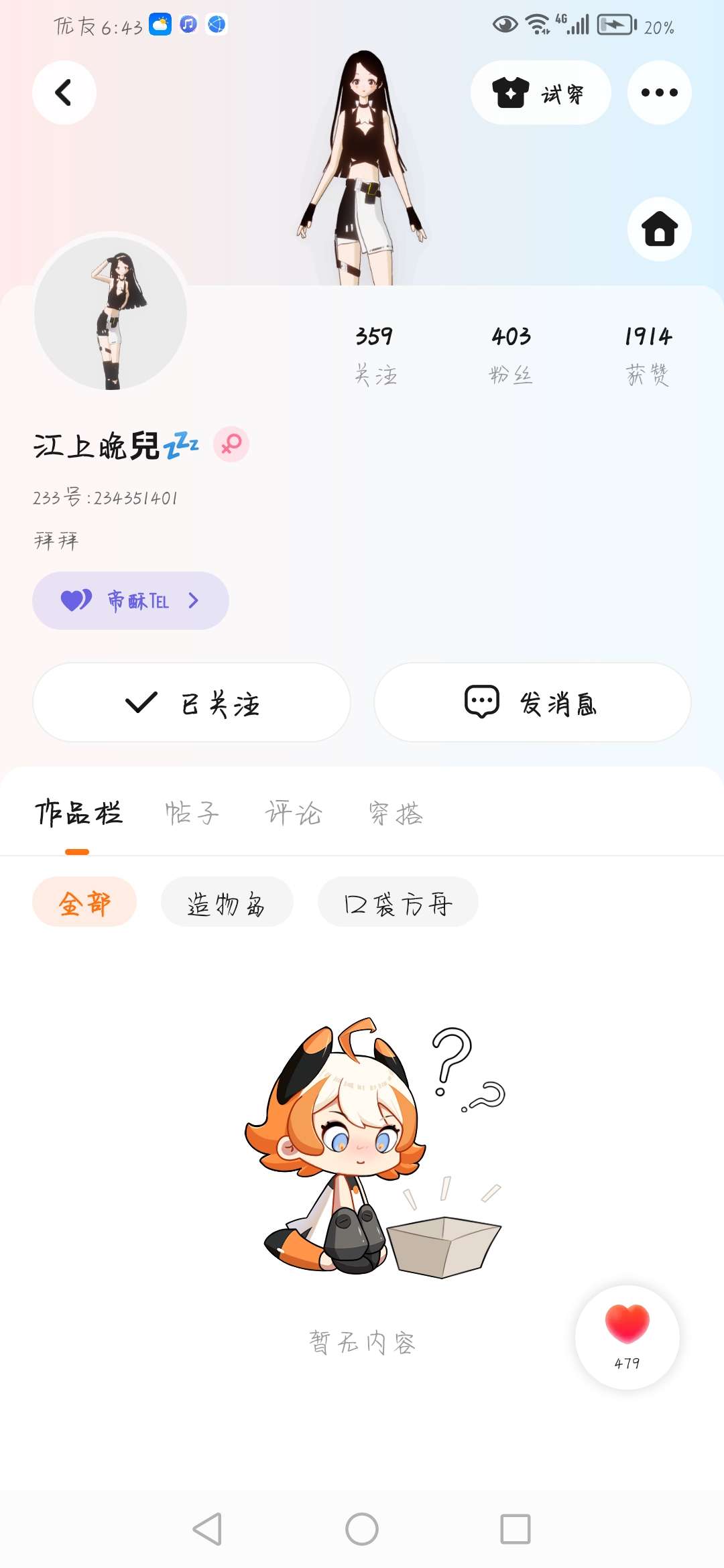Viewport: 724px width, 1568px height.
Task: Open the three-dot overflow menu
Action: point(659,92)
